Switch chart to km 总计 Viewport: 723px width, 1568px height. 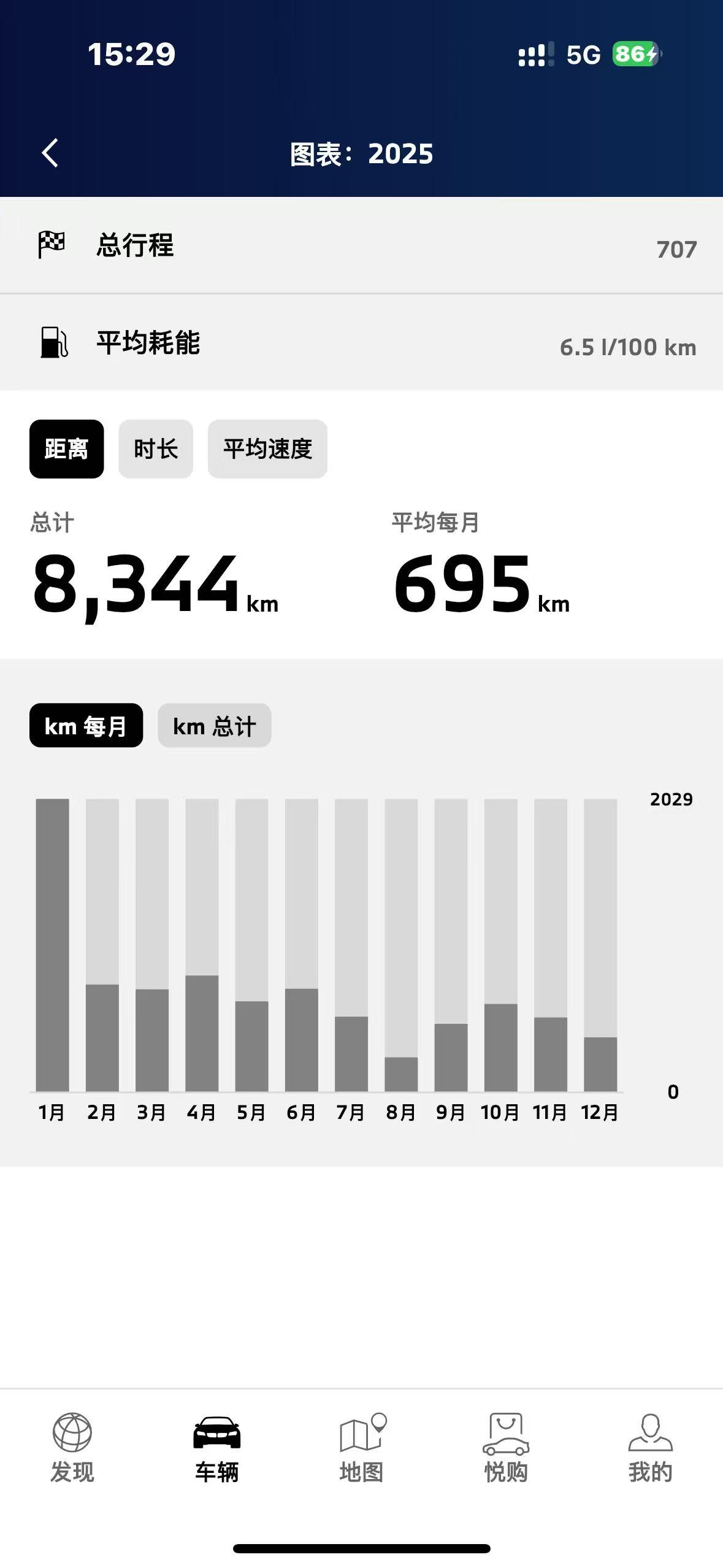[214, 726]
